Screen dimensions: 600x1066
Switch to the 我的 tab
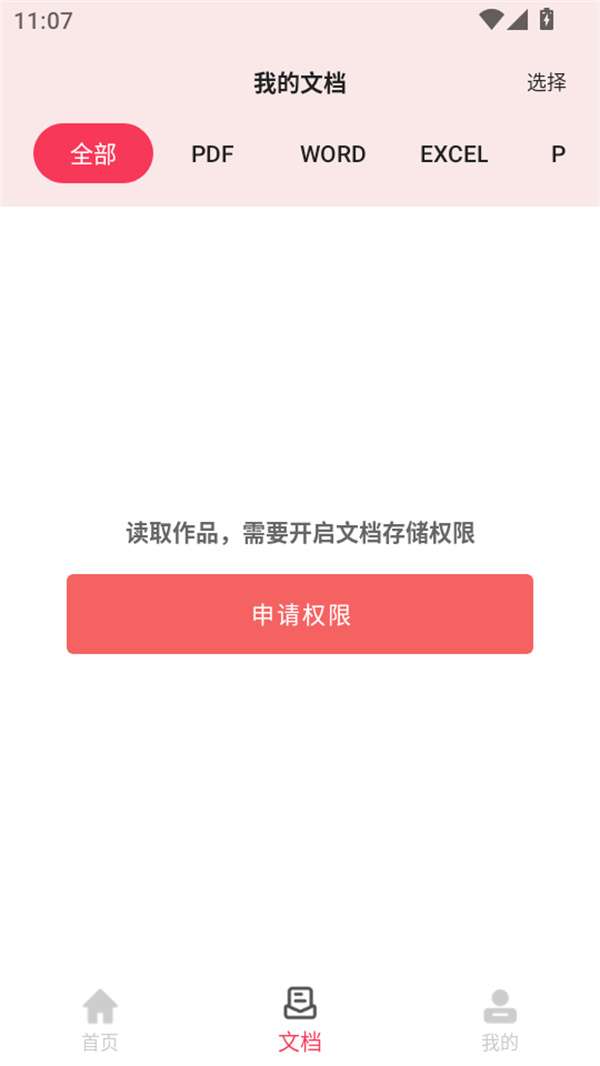click(500, 1020)
